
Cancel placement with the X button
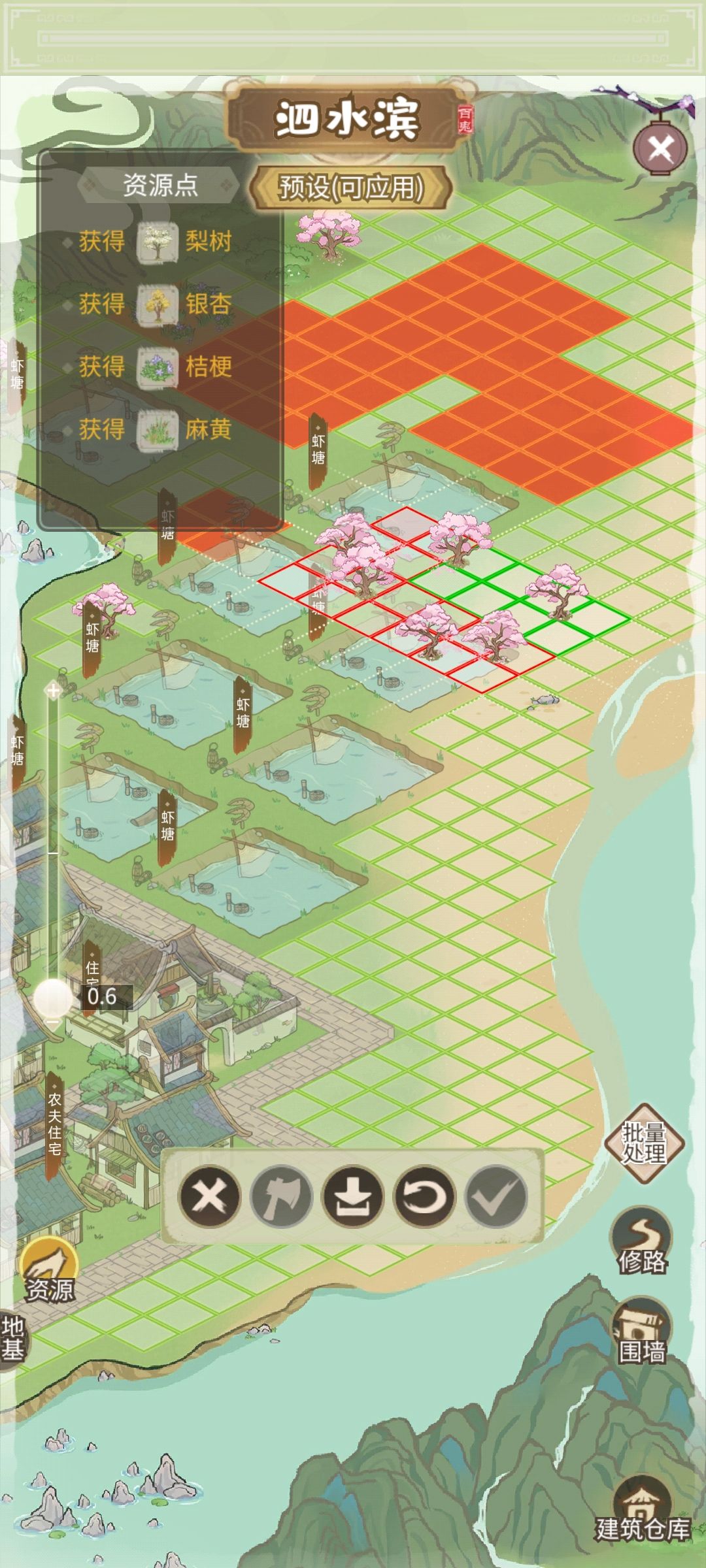(209, 1198)
